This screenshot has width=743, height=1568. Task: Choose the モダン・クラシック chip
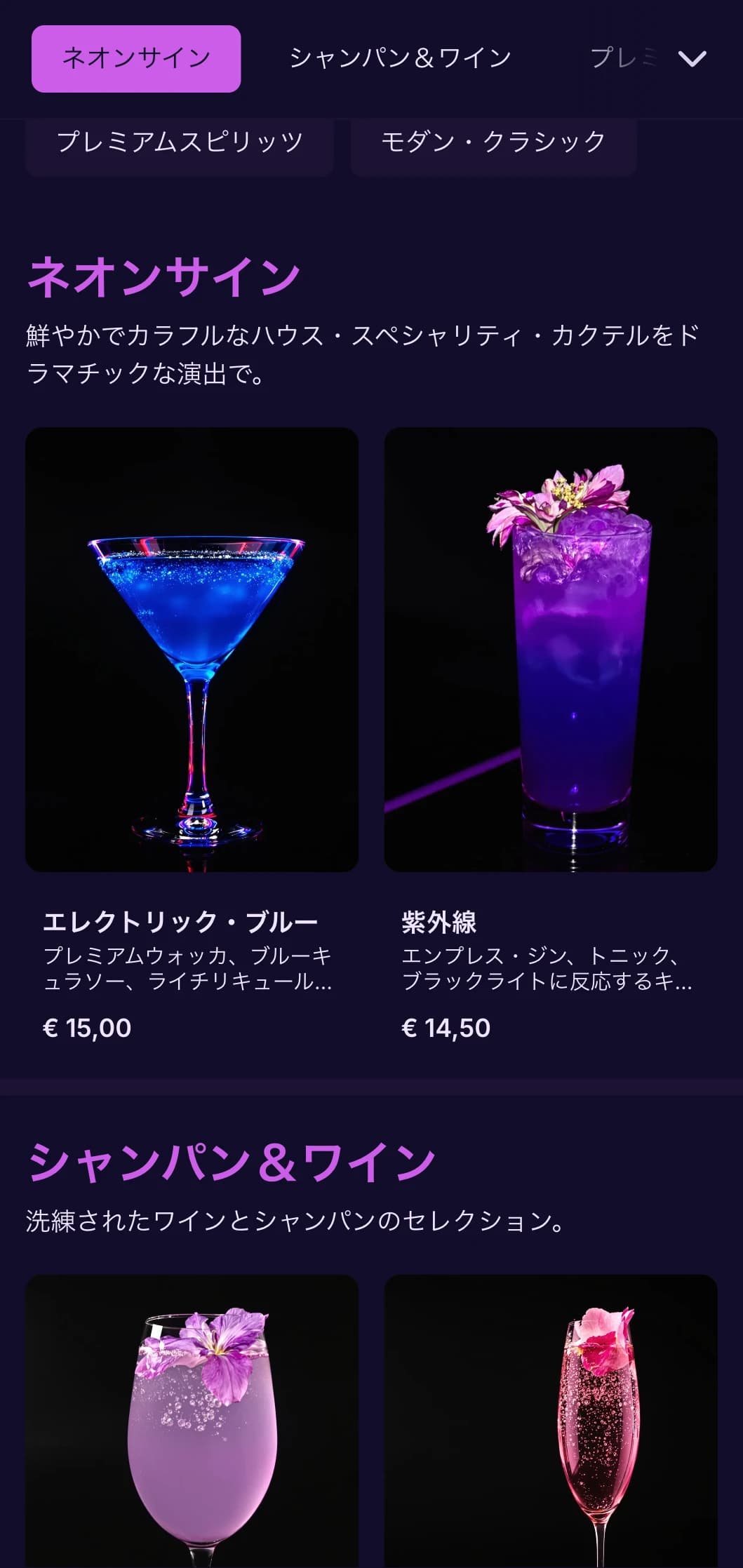pos(493,142)
